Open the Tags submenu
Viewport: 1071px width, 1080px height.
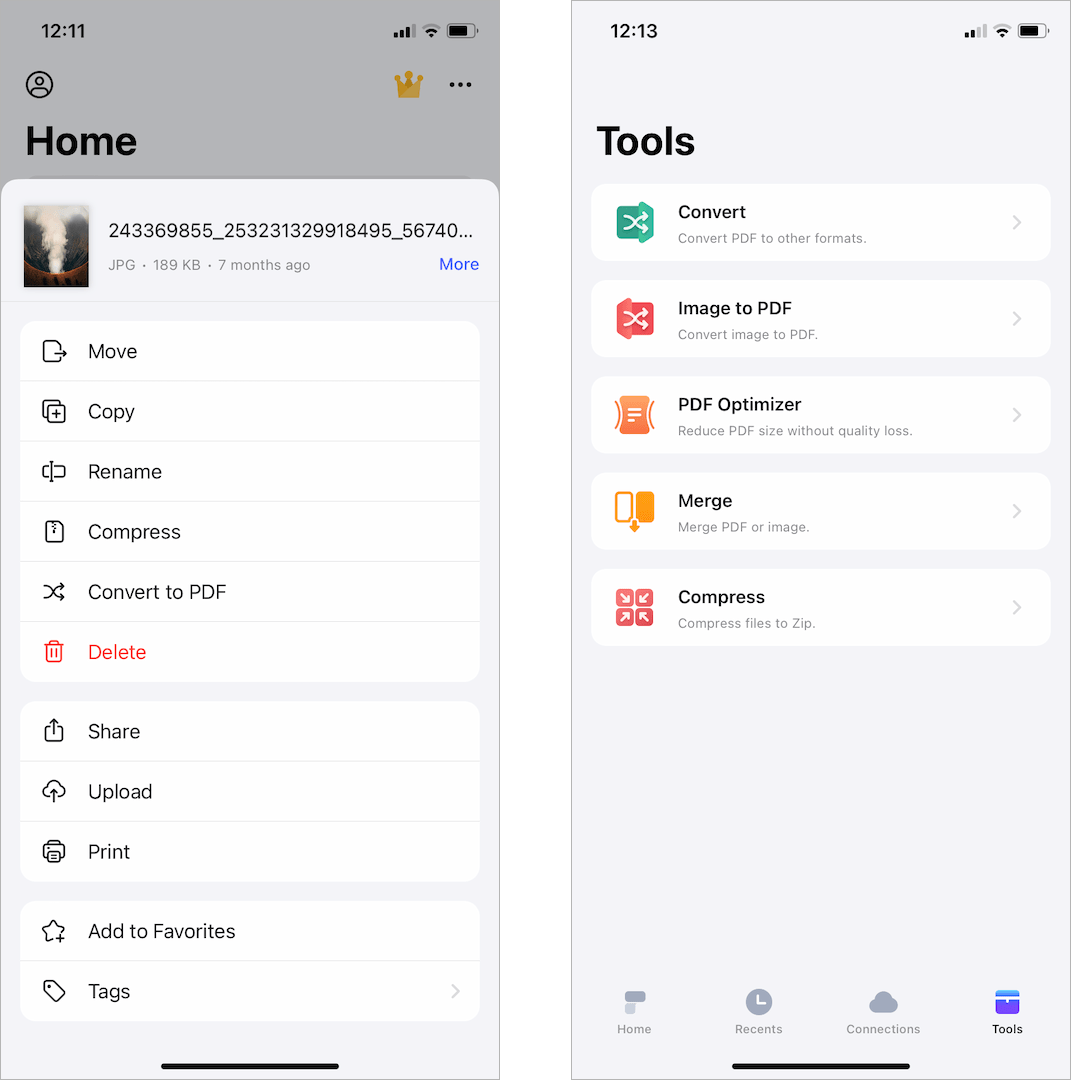[250, 991]
